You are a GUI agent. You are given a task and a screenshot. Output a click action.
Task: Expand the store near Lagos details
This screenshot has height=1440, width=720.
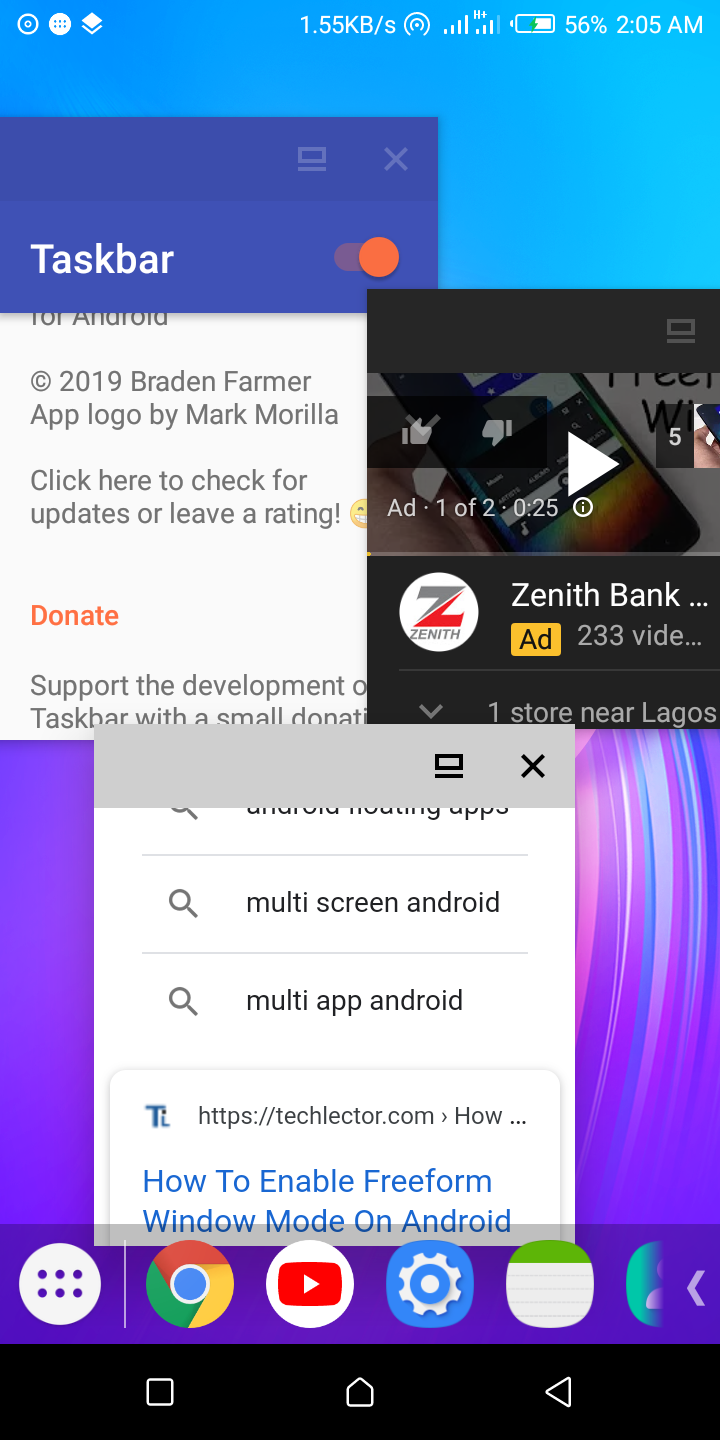431,711
